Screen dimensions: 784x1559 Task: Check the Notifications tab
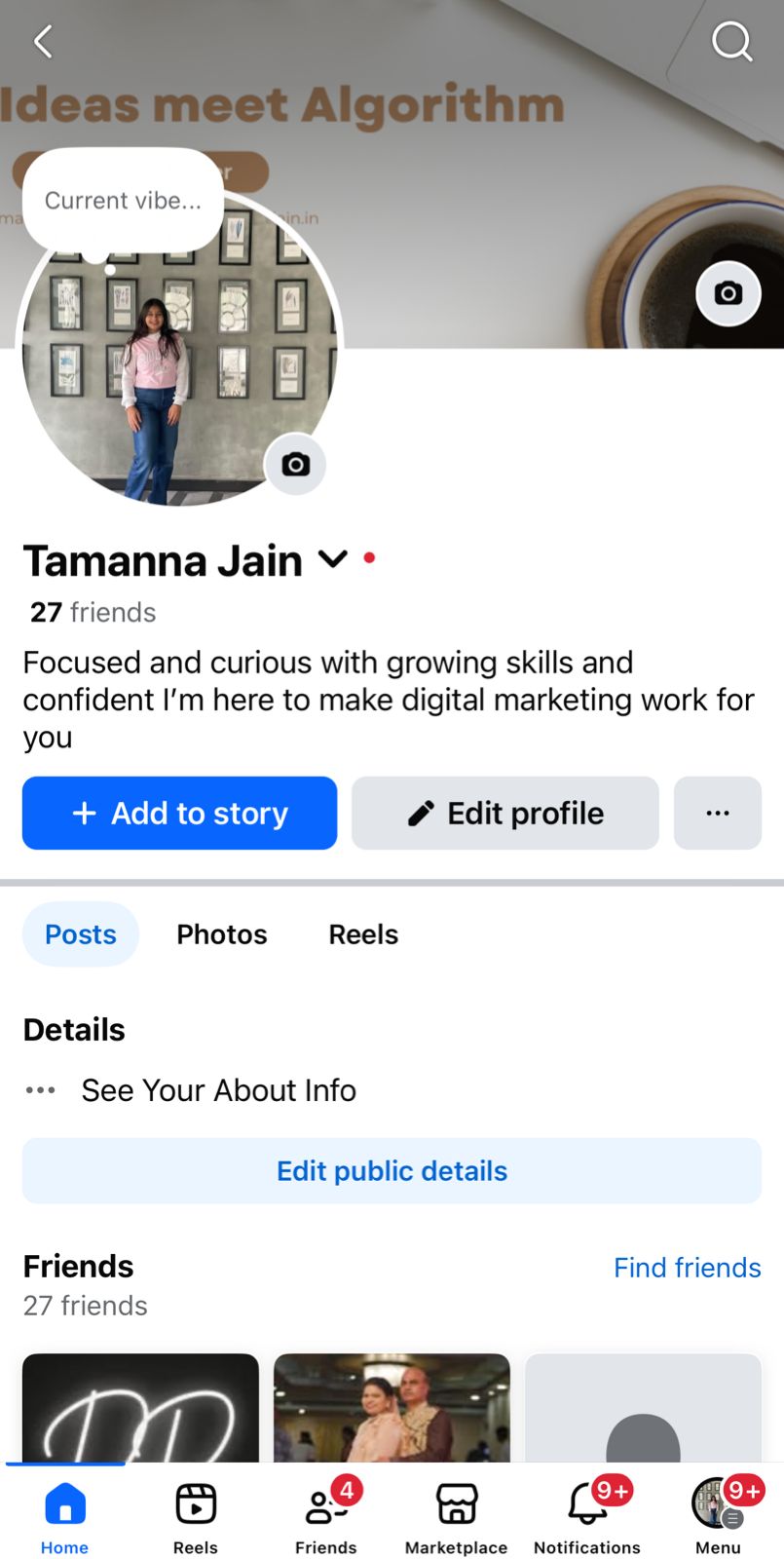(x=586, y=1518)
